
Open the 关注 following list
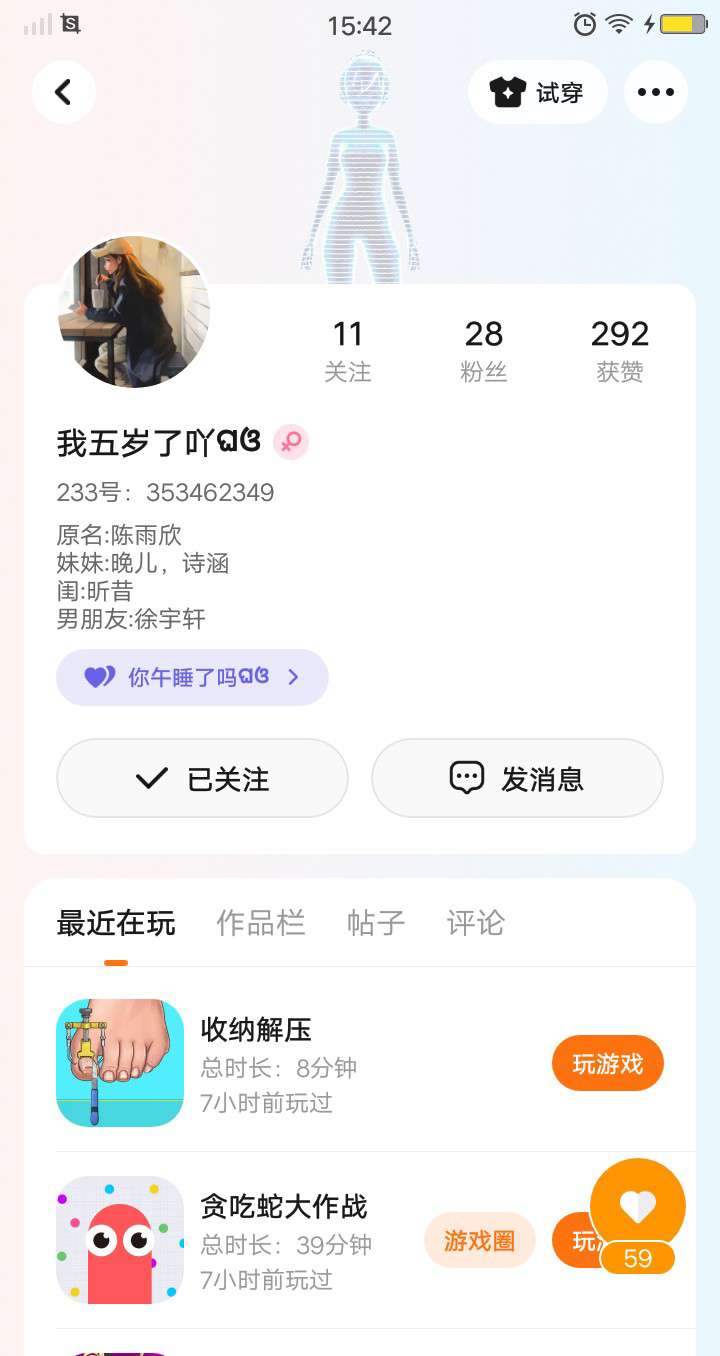347,350
